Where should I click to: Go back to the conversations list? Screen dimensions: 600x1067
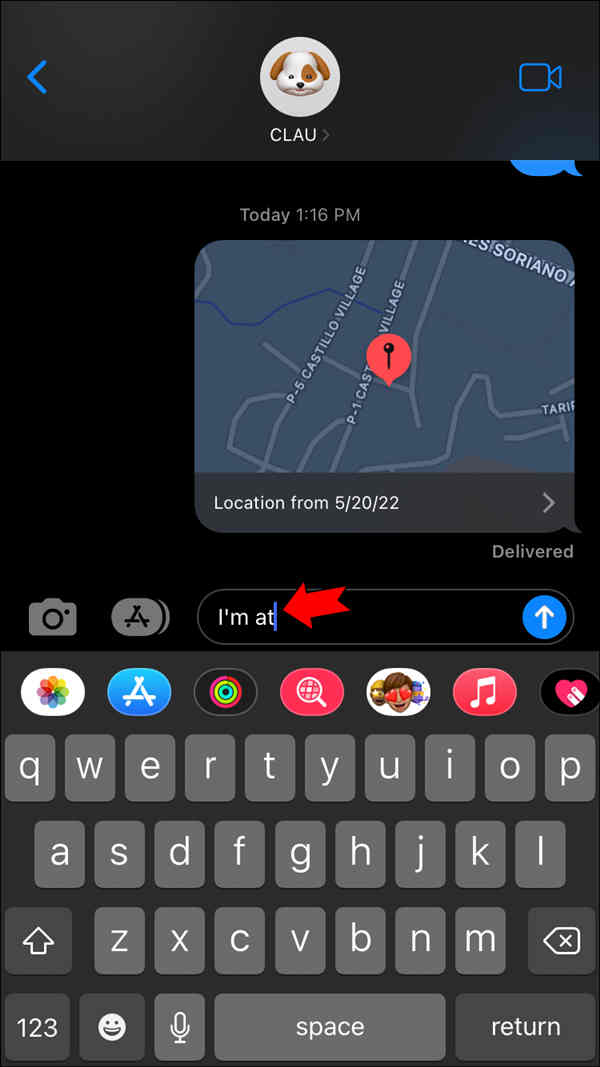pos(37,77)
